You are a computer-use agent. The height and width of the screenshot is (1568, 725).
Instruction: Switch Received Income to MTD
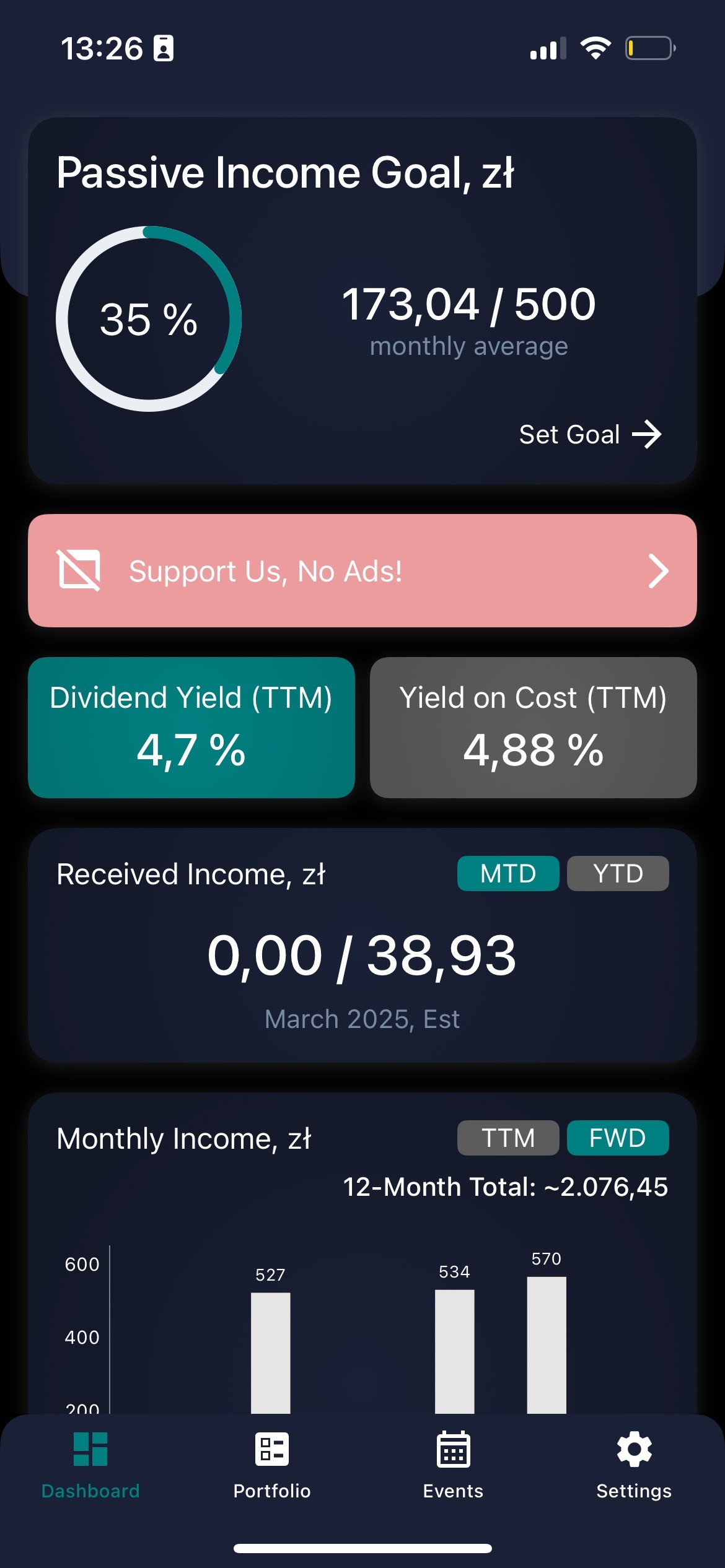pos(507,873)
